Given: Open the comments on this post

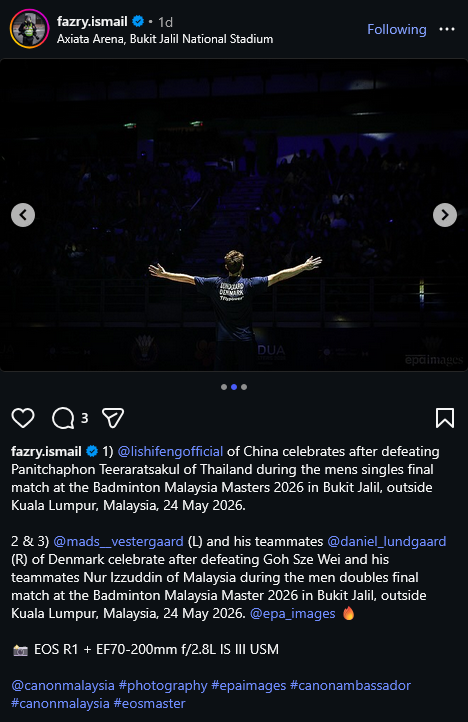Looking at the screenshot, I should 64,418.
